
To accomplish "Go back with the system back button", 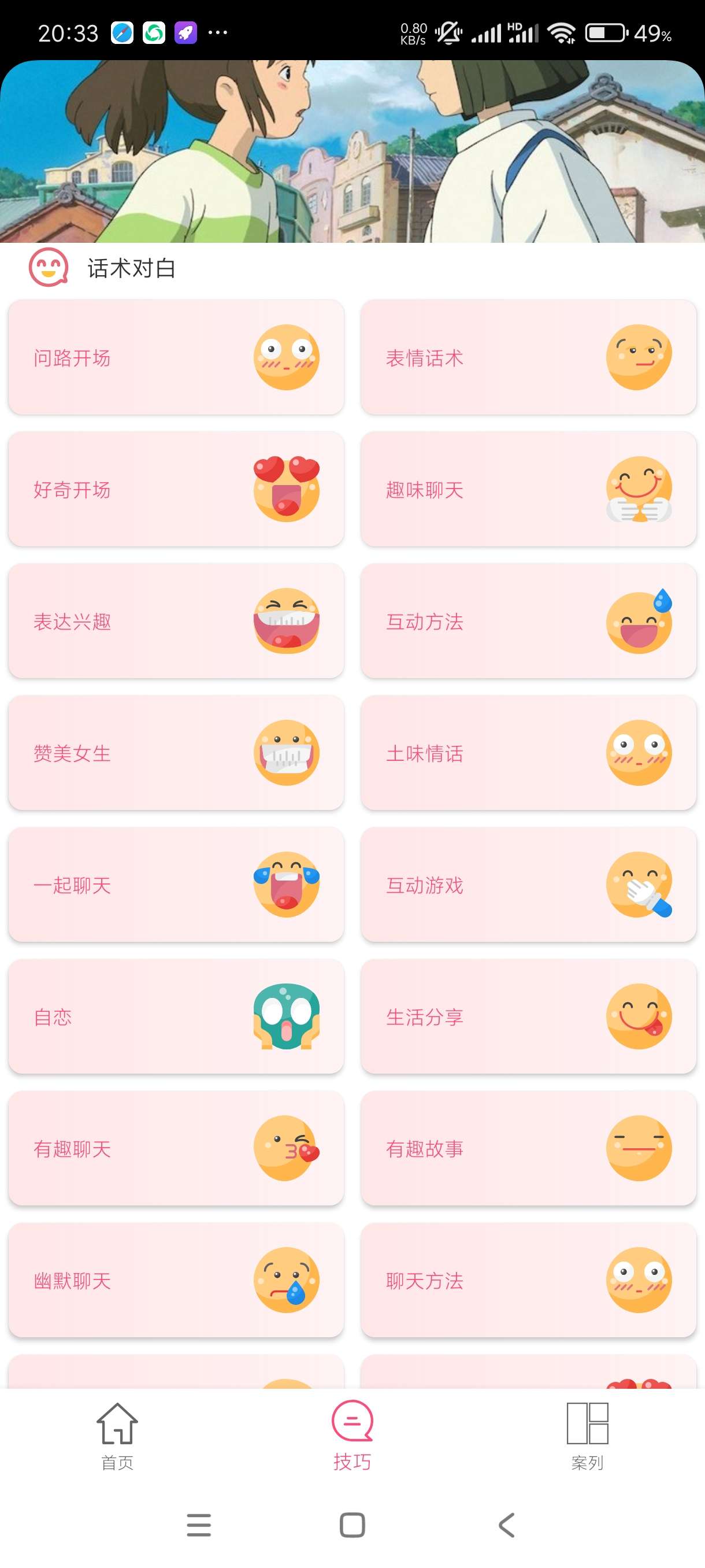I will pos(506,1525).
